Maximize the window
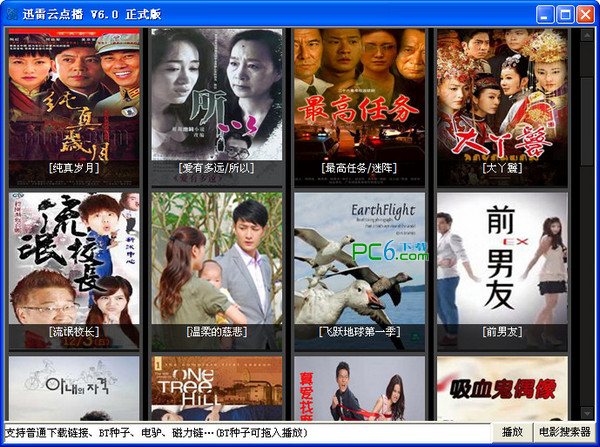Viewport: 600px width, 447px height. tap(565, 14)
